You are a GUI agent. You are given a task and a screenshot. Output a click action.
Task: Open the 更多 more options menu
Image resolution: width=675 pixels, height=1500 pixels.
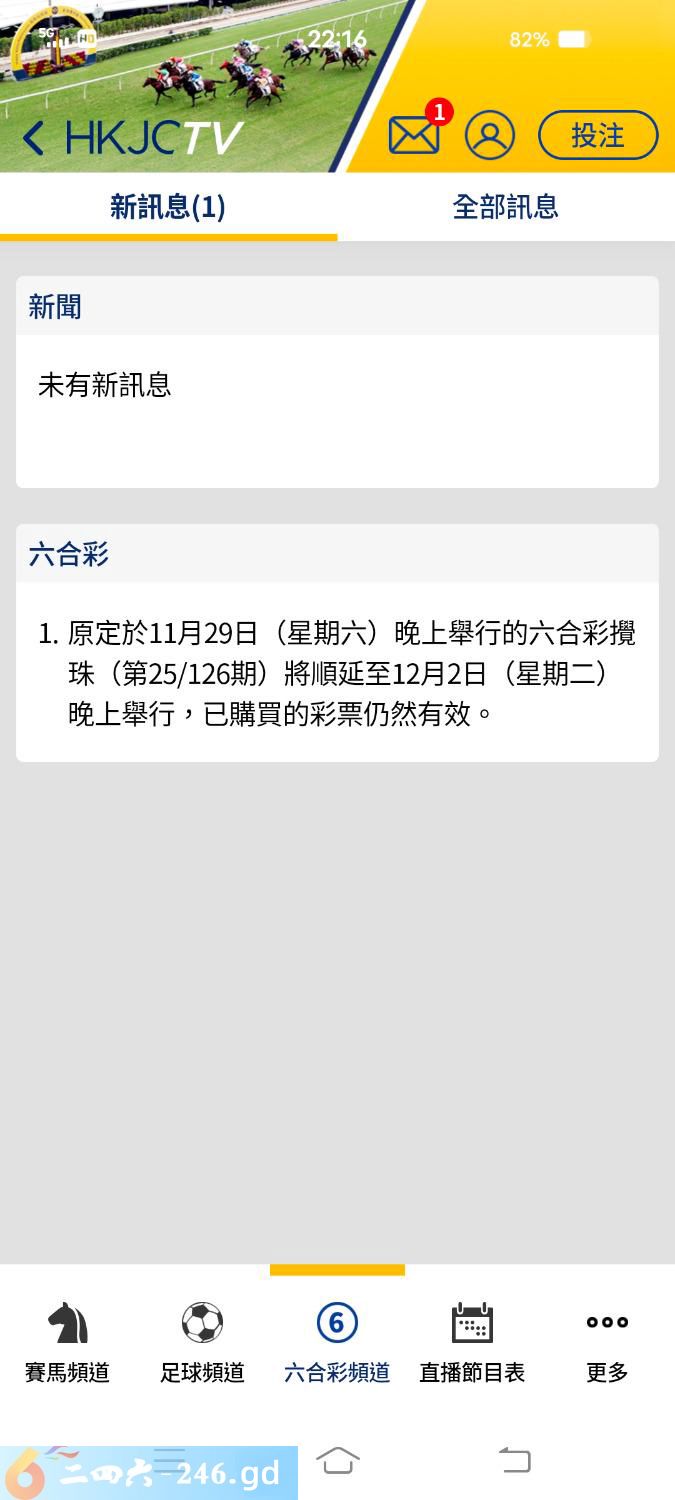(607, 1342)
